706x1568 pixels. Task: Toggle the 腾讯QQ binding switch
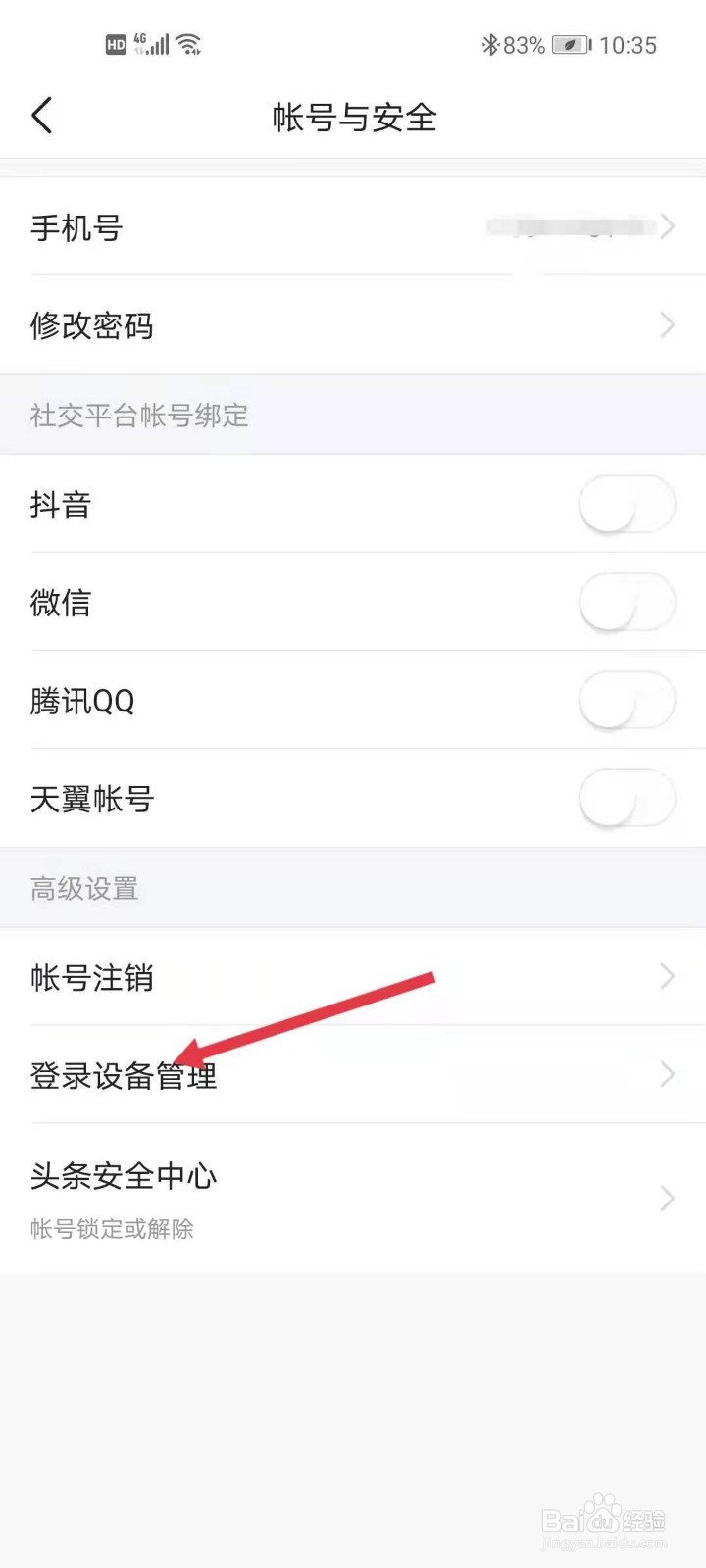tap(627, 702)
